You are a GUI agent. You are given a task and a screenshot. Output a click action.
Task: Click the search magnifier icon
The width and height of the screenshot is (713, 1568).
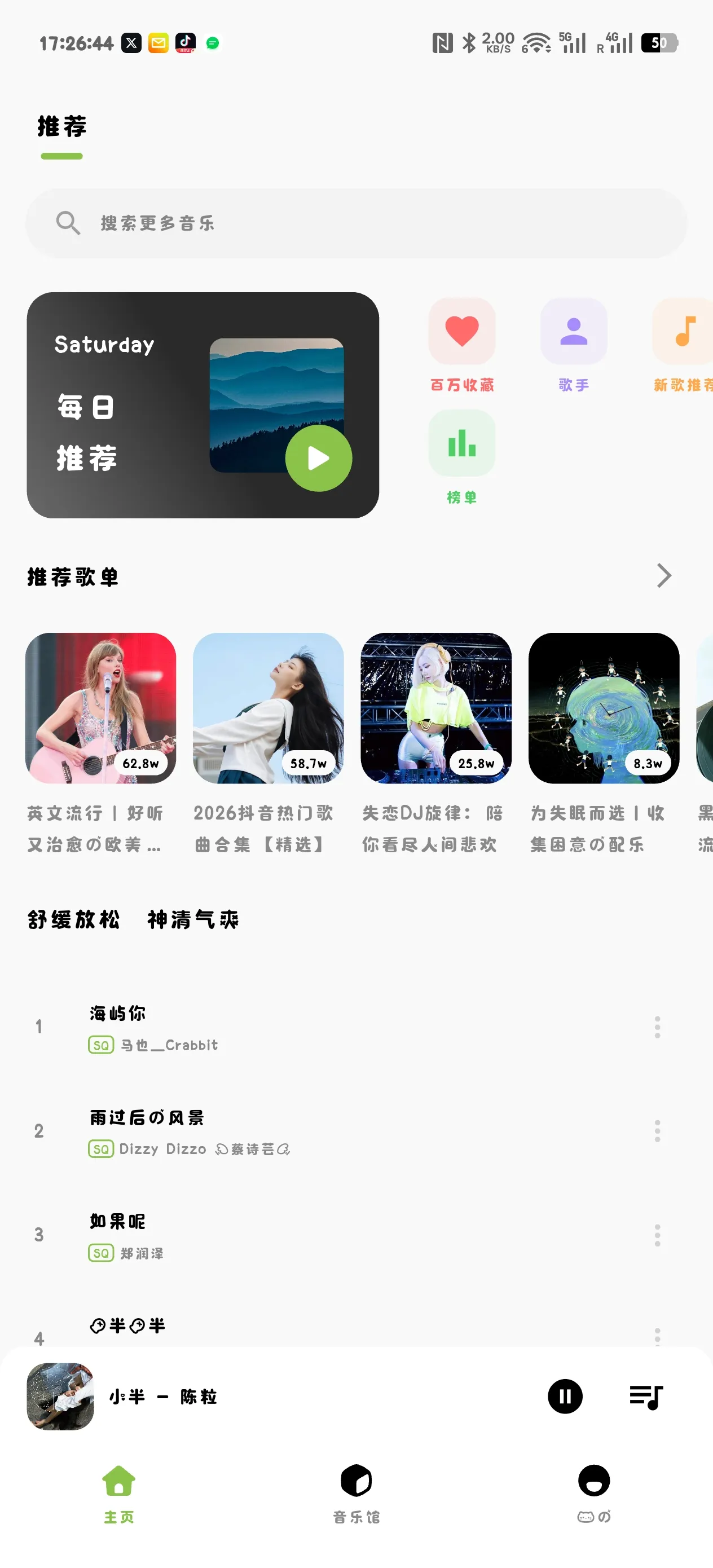pyautogui.click(x=68, y=222)
